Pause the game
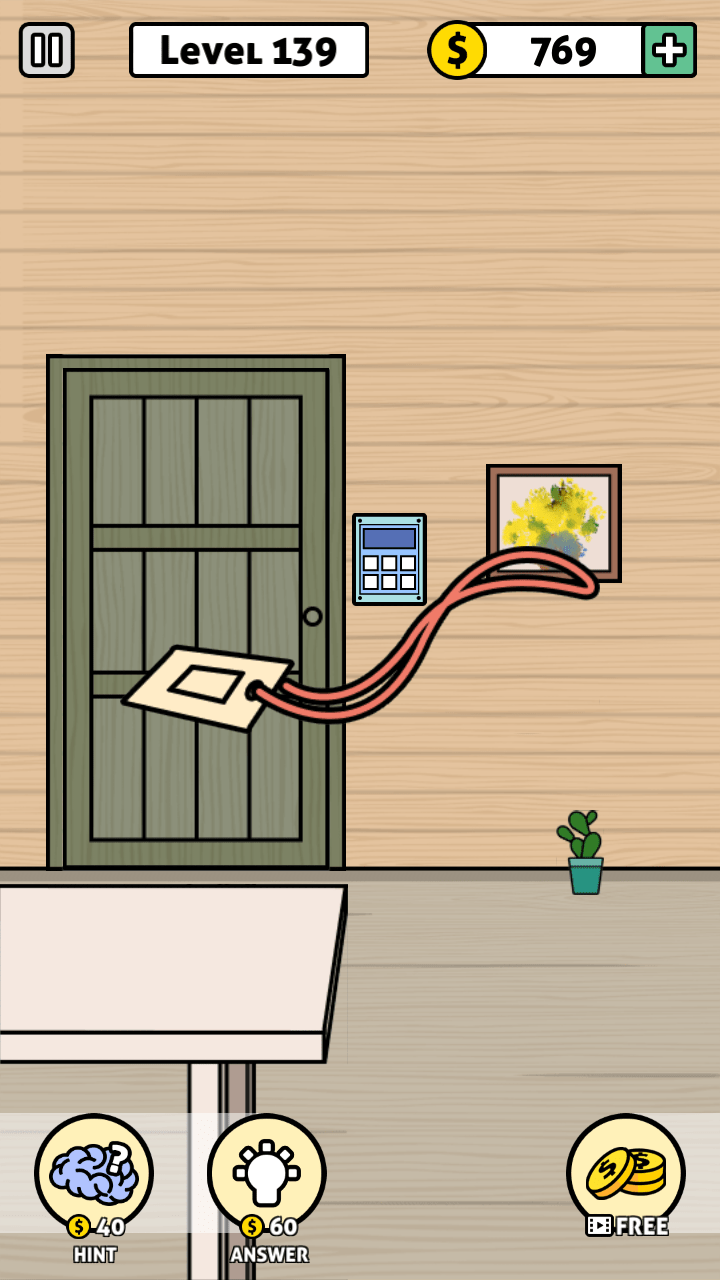The width and height of the screenshot is (720, 1280). (x=46, y=50)
